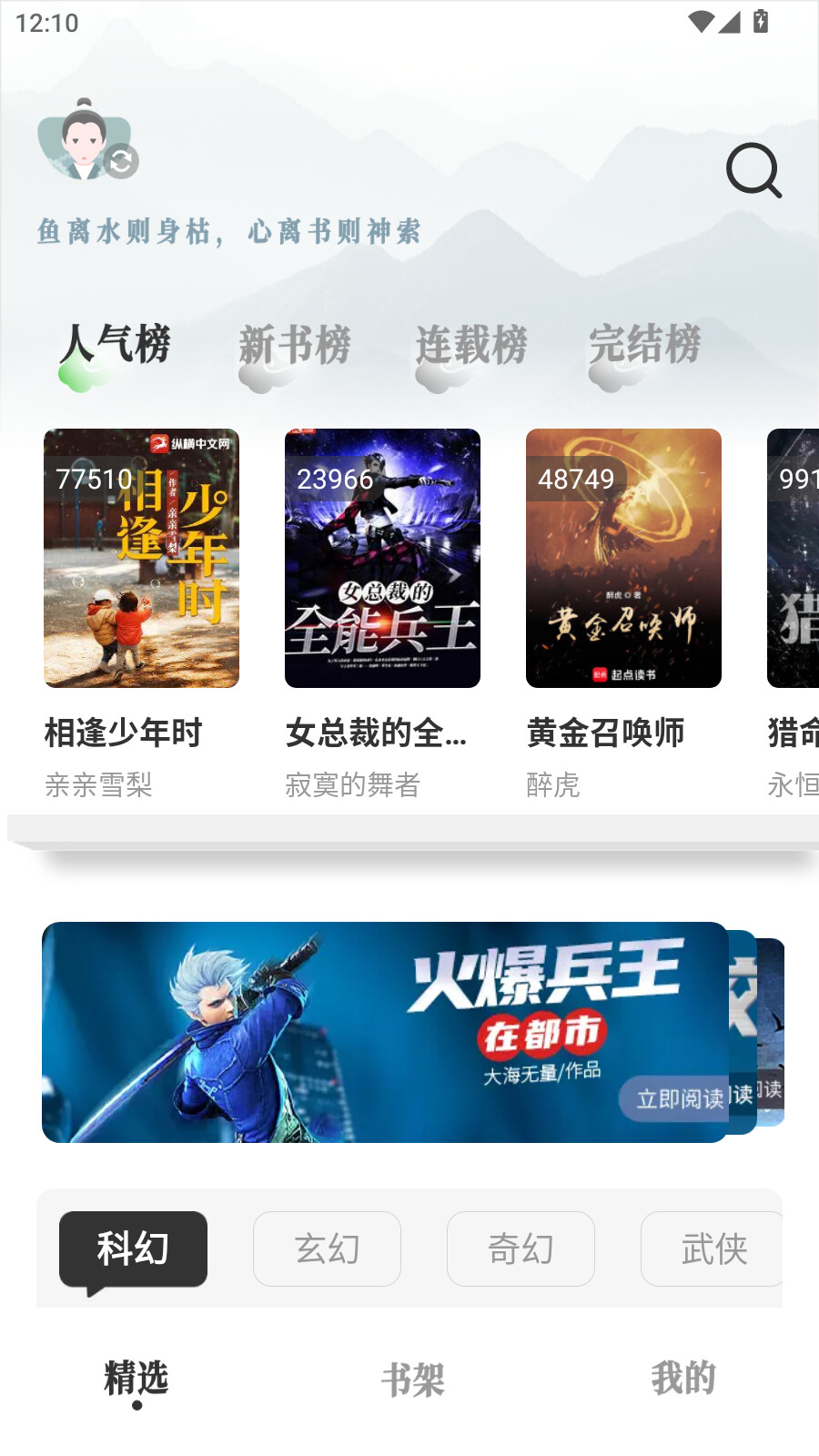819x1456 pixels.
Task: Switch to the 完结榜 ranking tab
Action: 644,346
